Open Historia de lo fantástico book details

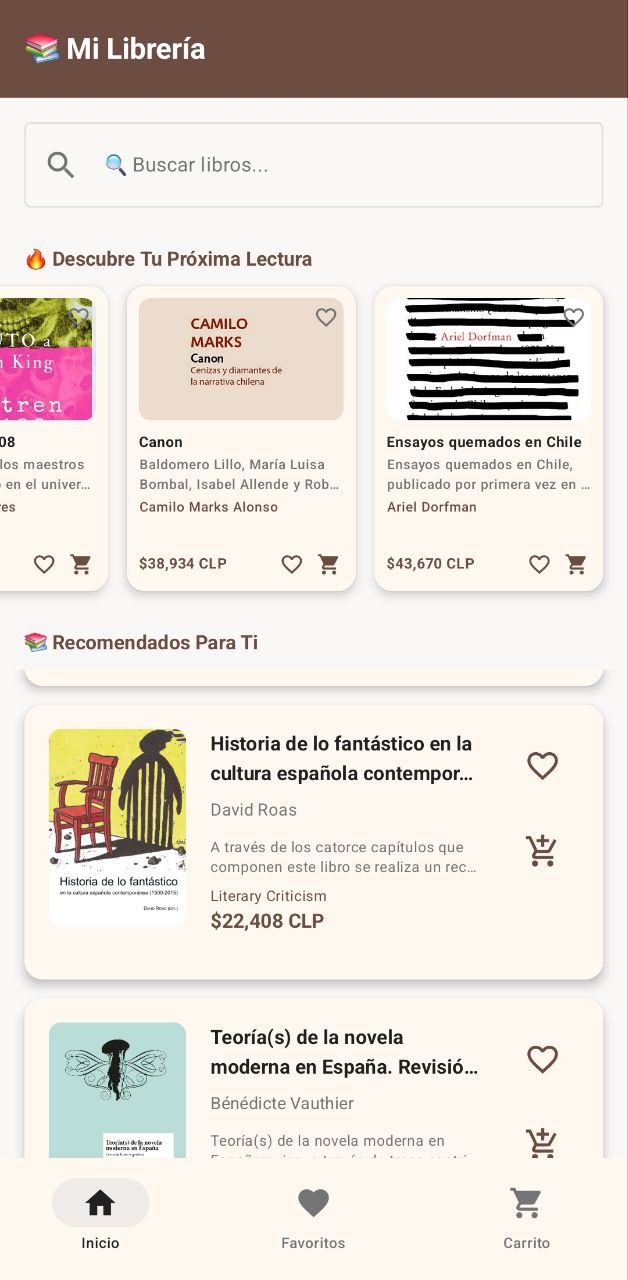(x=340, y=758)
